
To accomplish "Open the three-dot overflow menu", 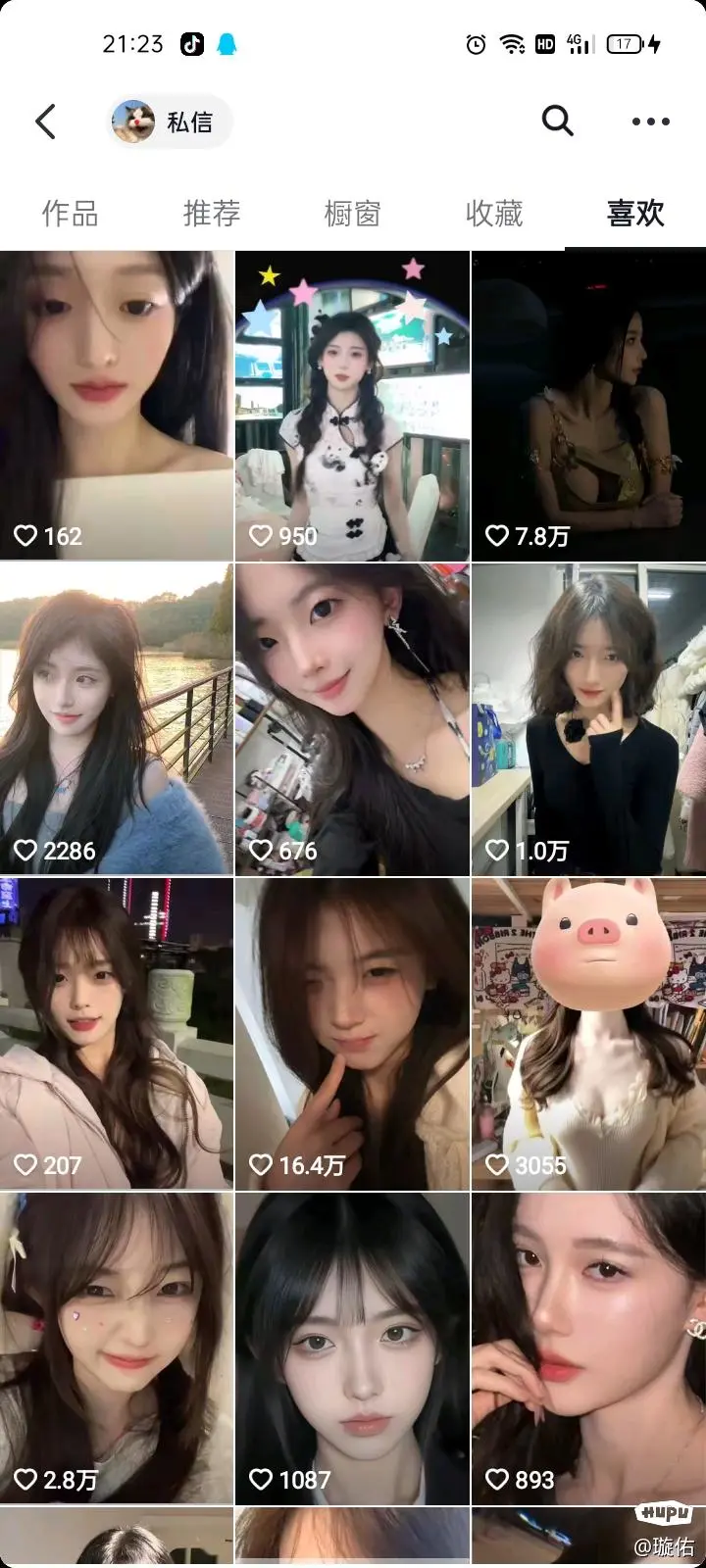I will pos(650,122).
